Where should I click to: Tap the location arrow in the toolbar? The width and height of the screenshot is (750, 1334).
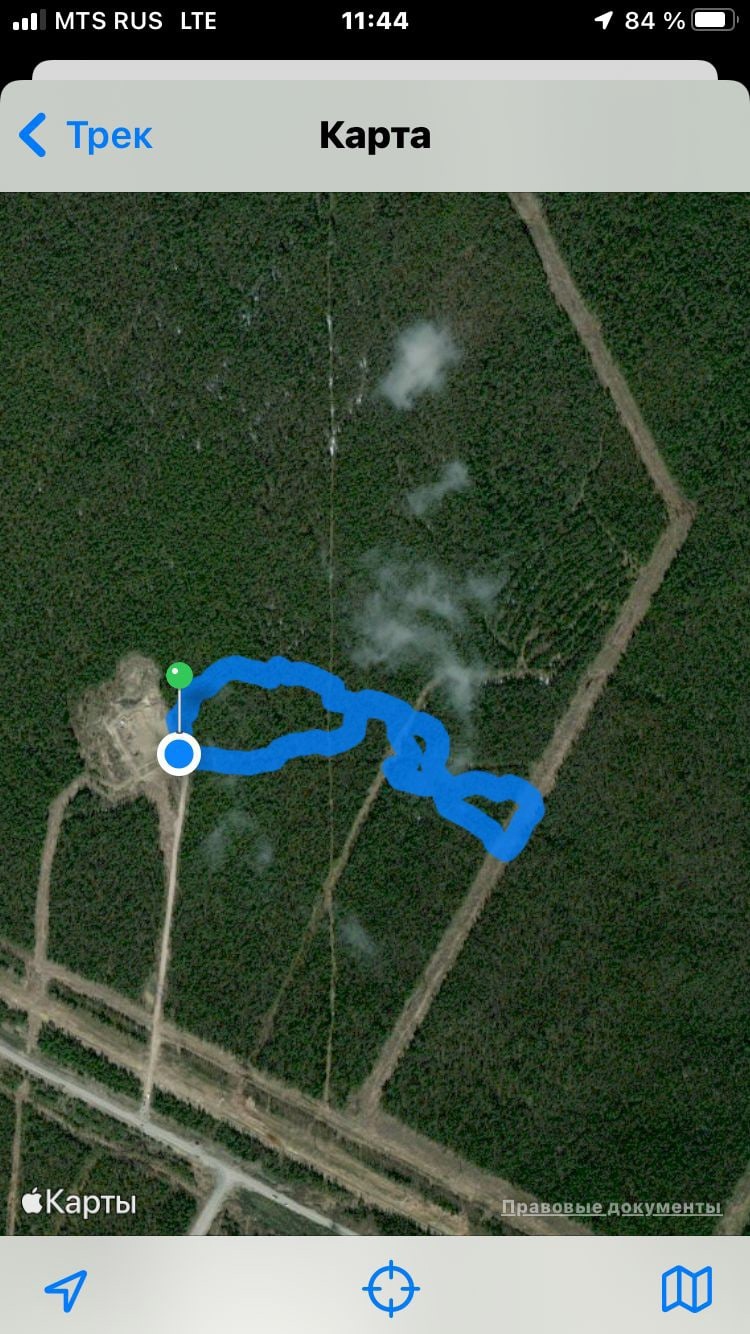coord(66,1290)
